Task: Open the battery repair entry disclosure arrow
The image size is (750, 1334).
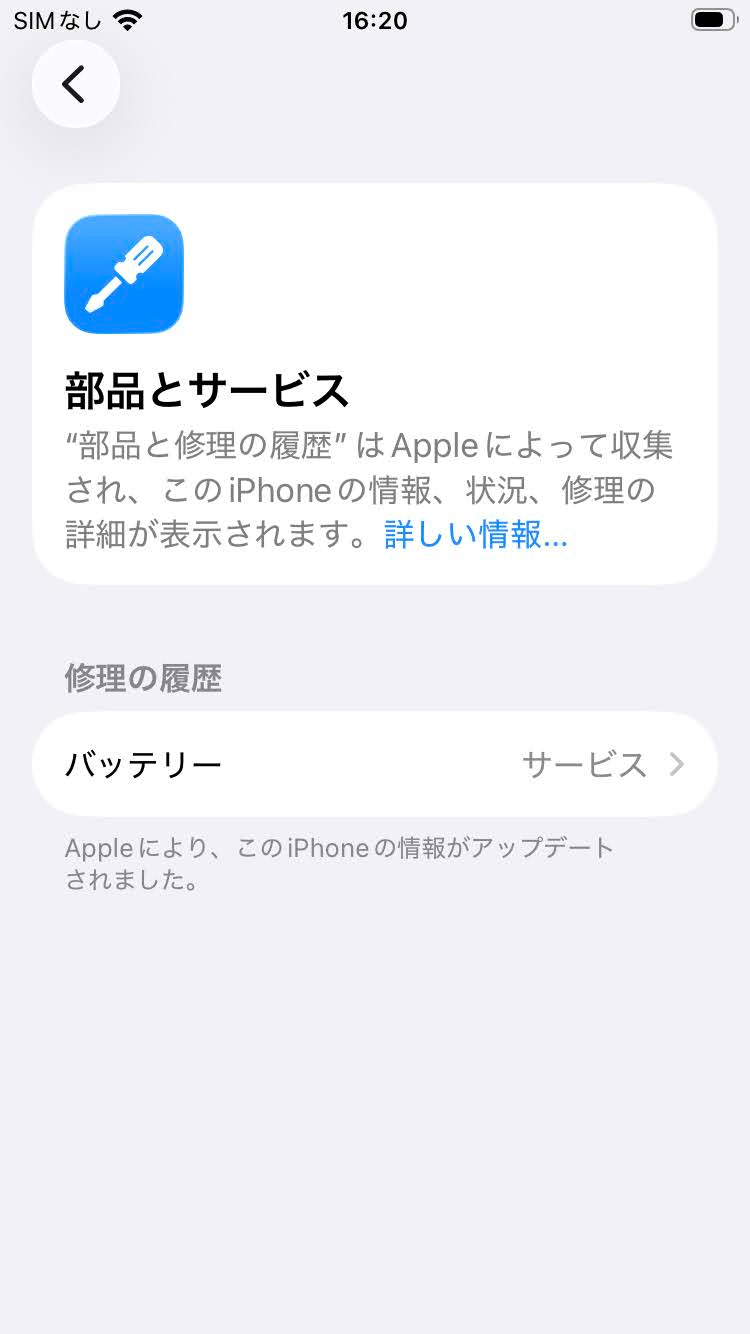Action: (x=678, y=764)
